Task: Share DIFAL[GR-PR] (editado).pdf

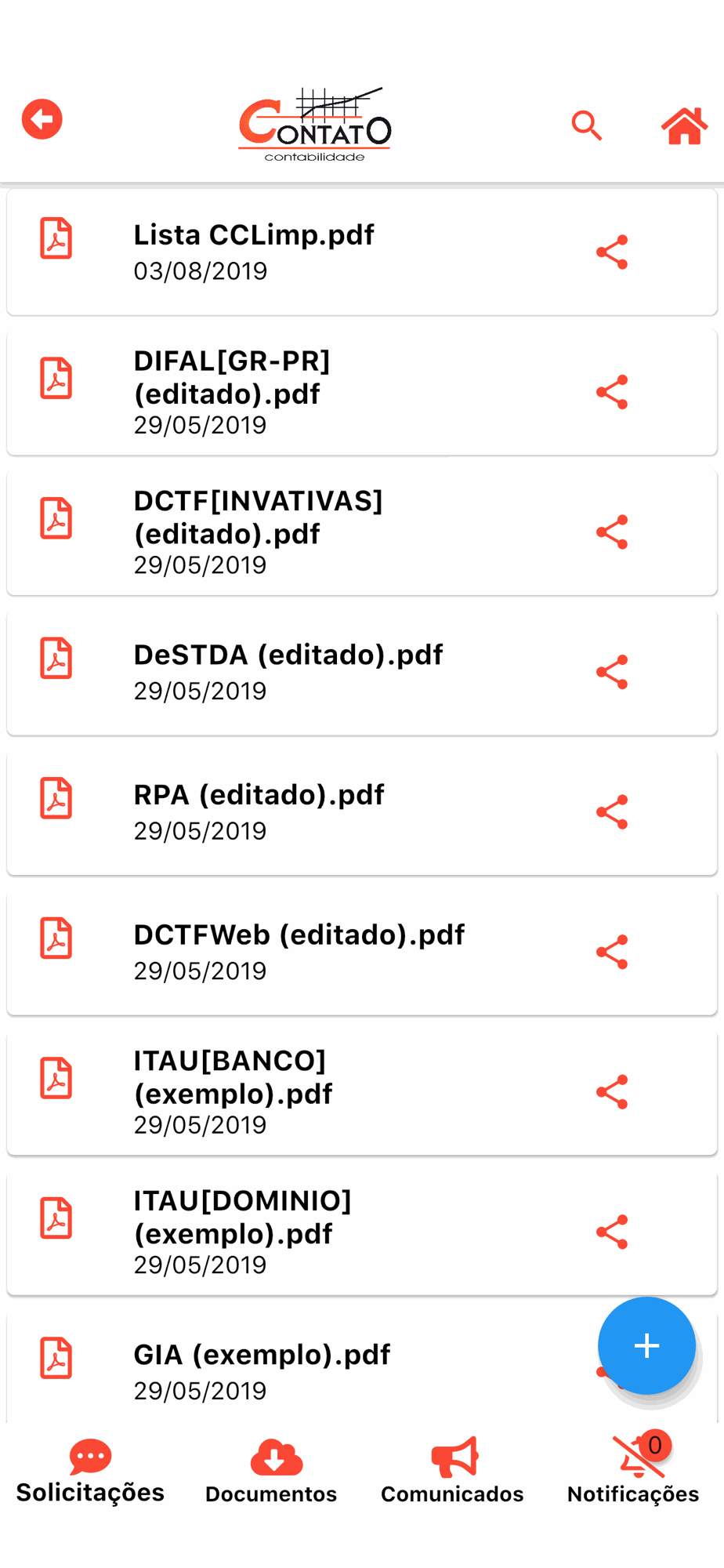Action: [x=612, y=392]
